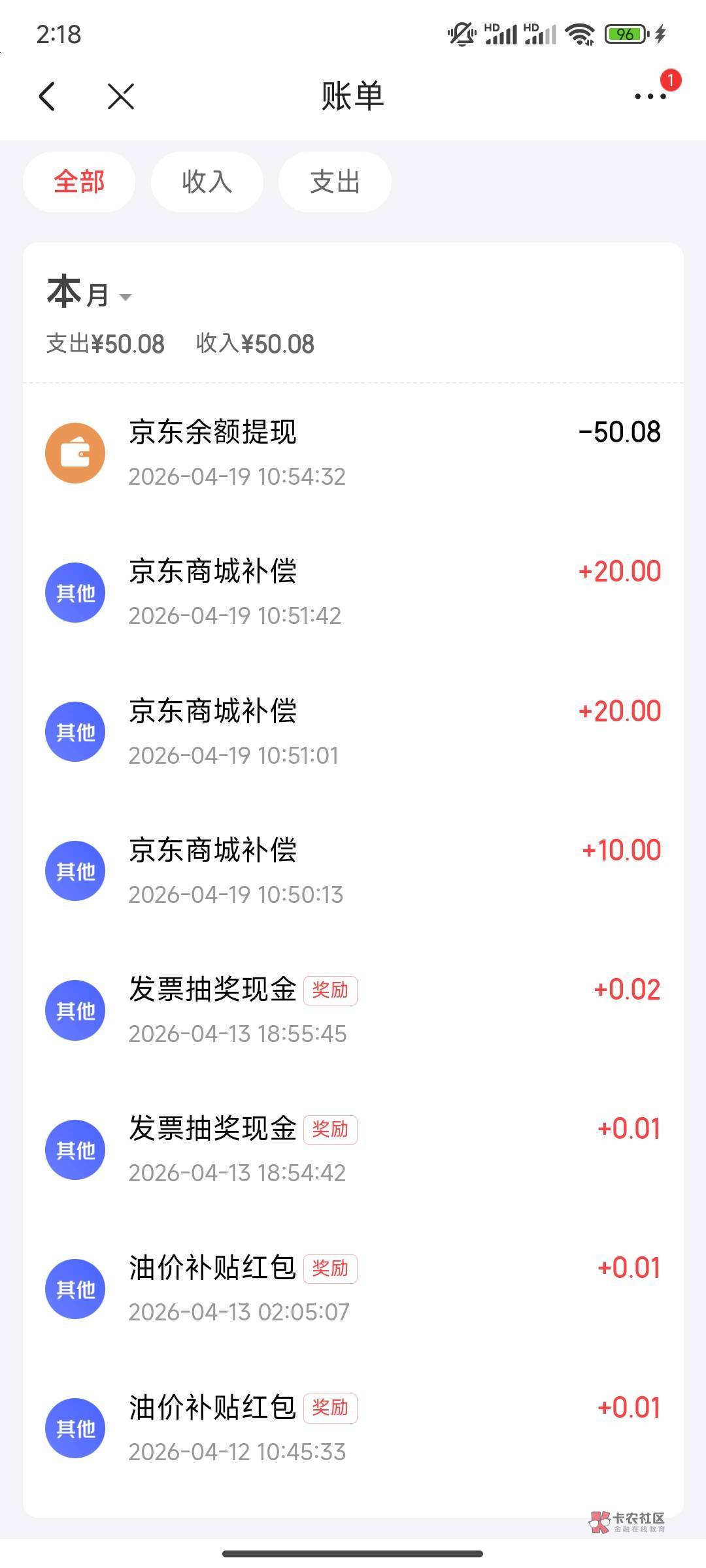The height and width of the screenshot is (1568, 706).
Task: View the 发票抽奖现金 +0.02 record
Action: [353, 1010]
